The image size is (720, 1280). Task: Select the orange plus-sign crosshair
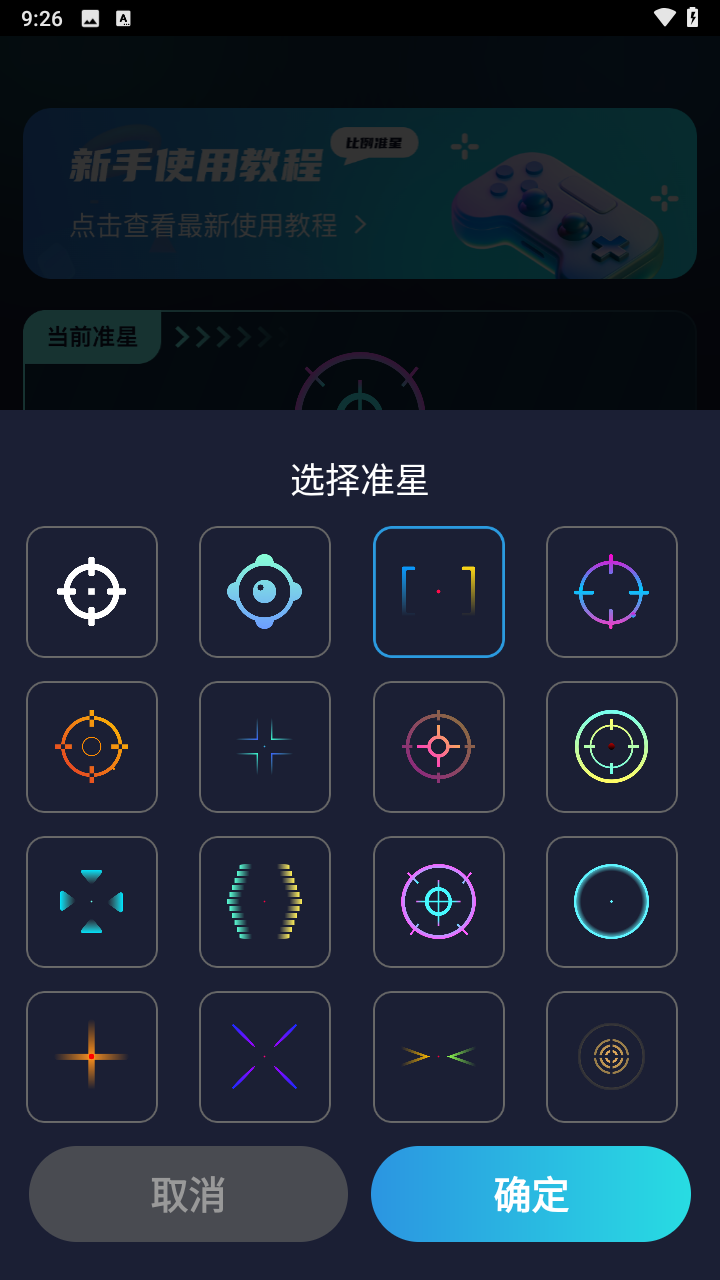point(92,1056)
